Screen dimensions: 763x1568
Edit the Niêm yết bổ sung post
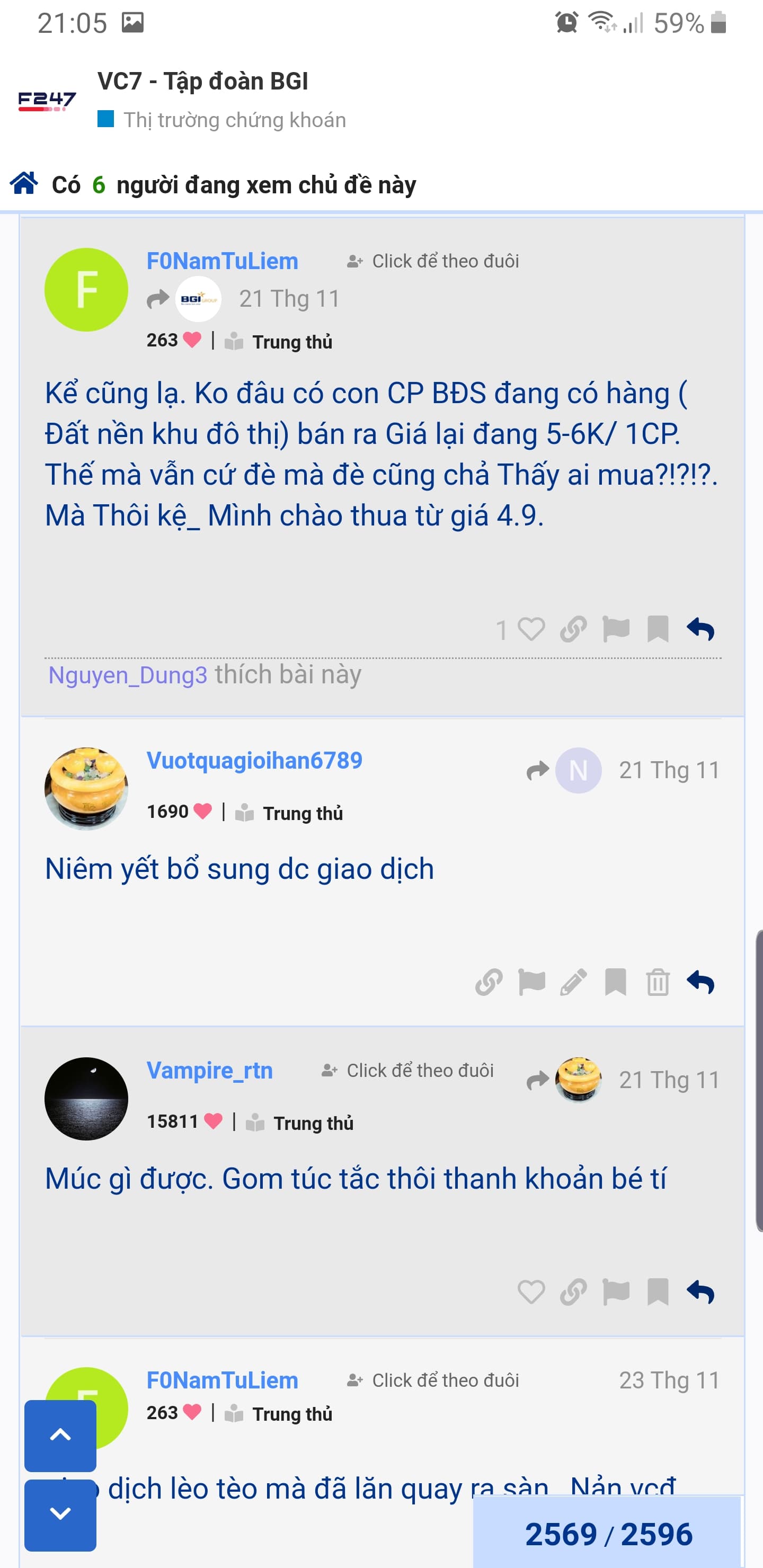pyautogui.click(x=573, y=983)
